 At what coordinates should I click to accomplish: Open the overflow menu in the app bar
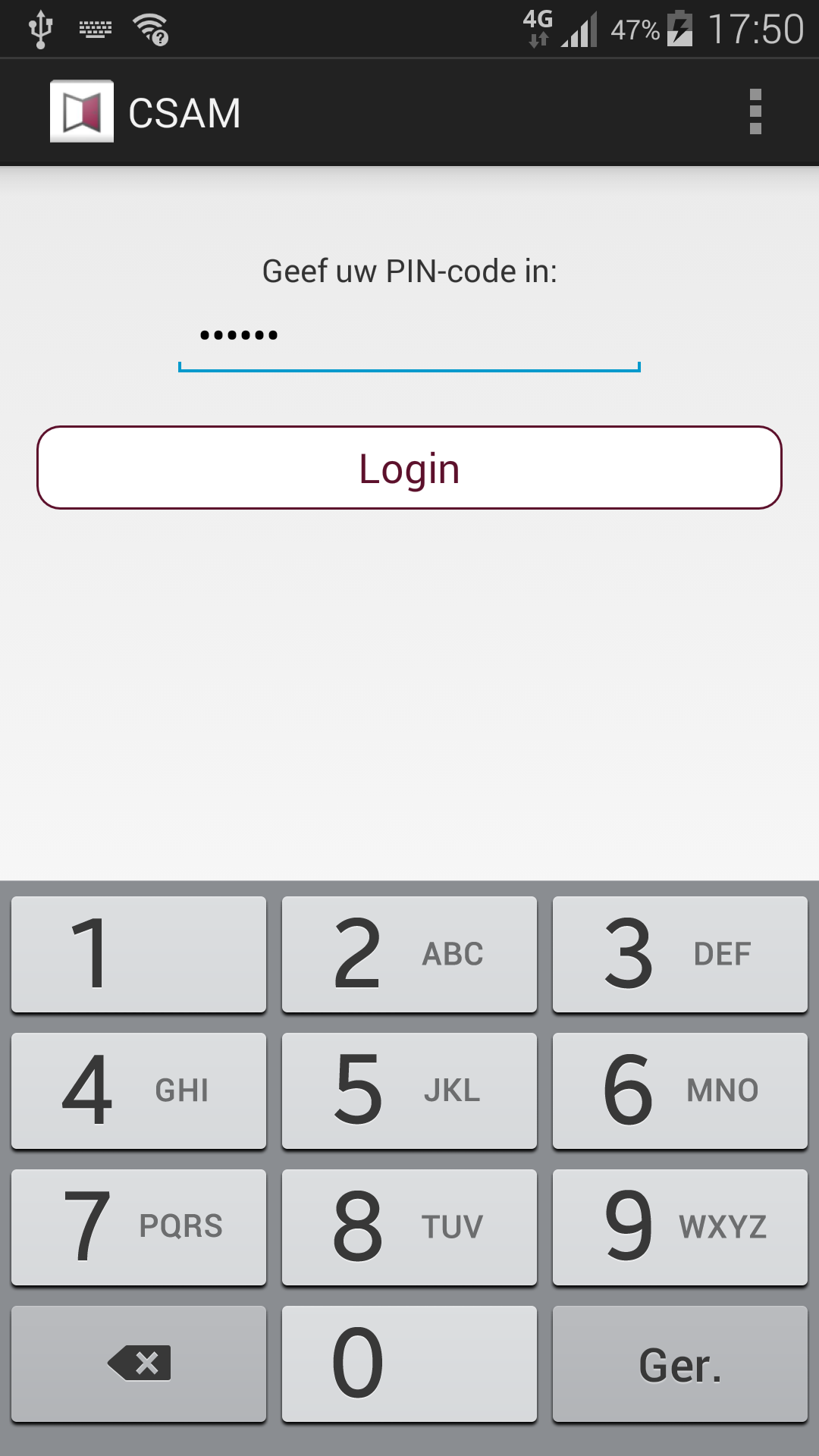coord(755,112)
